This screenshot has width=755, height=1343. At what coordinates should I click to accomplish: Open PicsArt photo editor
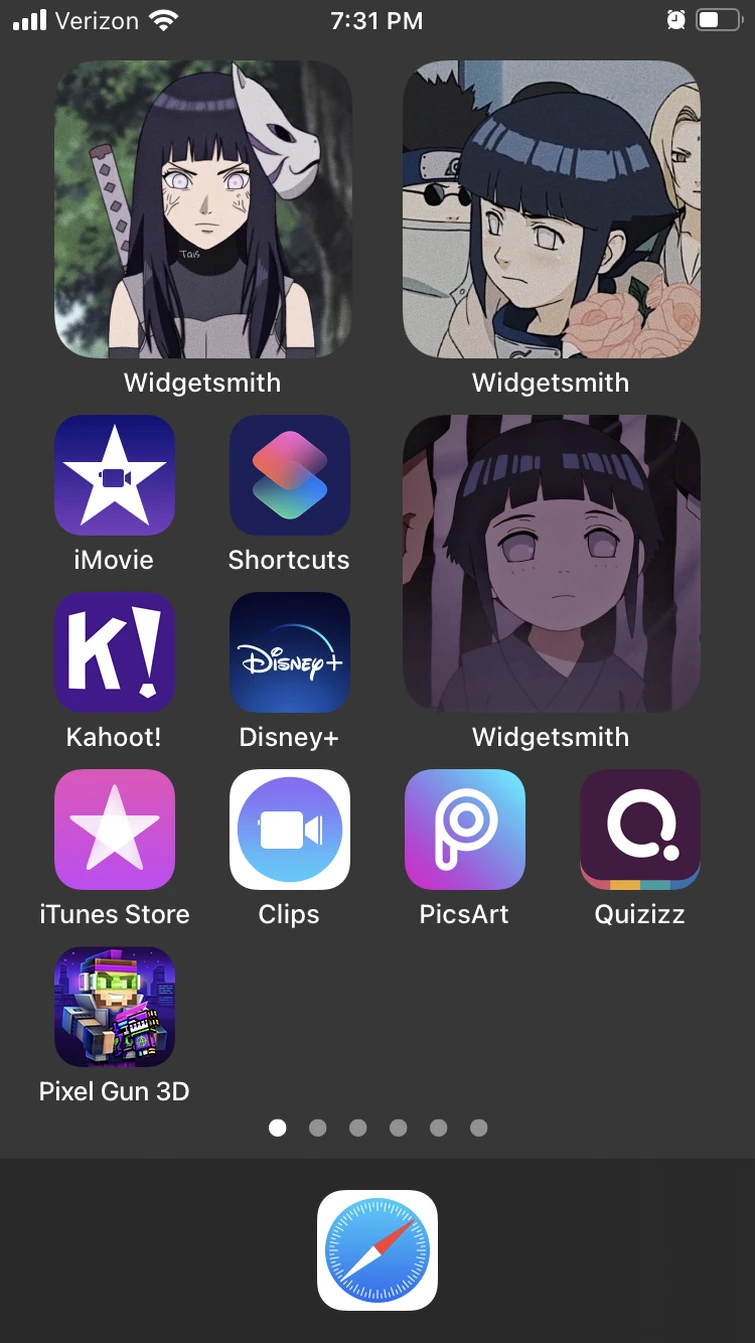[x=464, y=829]
